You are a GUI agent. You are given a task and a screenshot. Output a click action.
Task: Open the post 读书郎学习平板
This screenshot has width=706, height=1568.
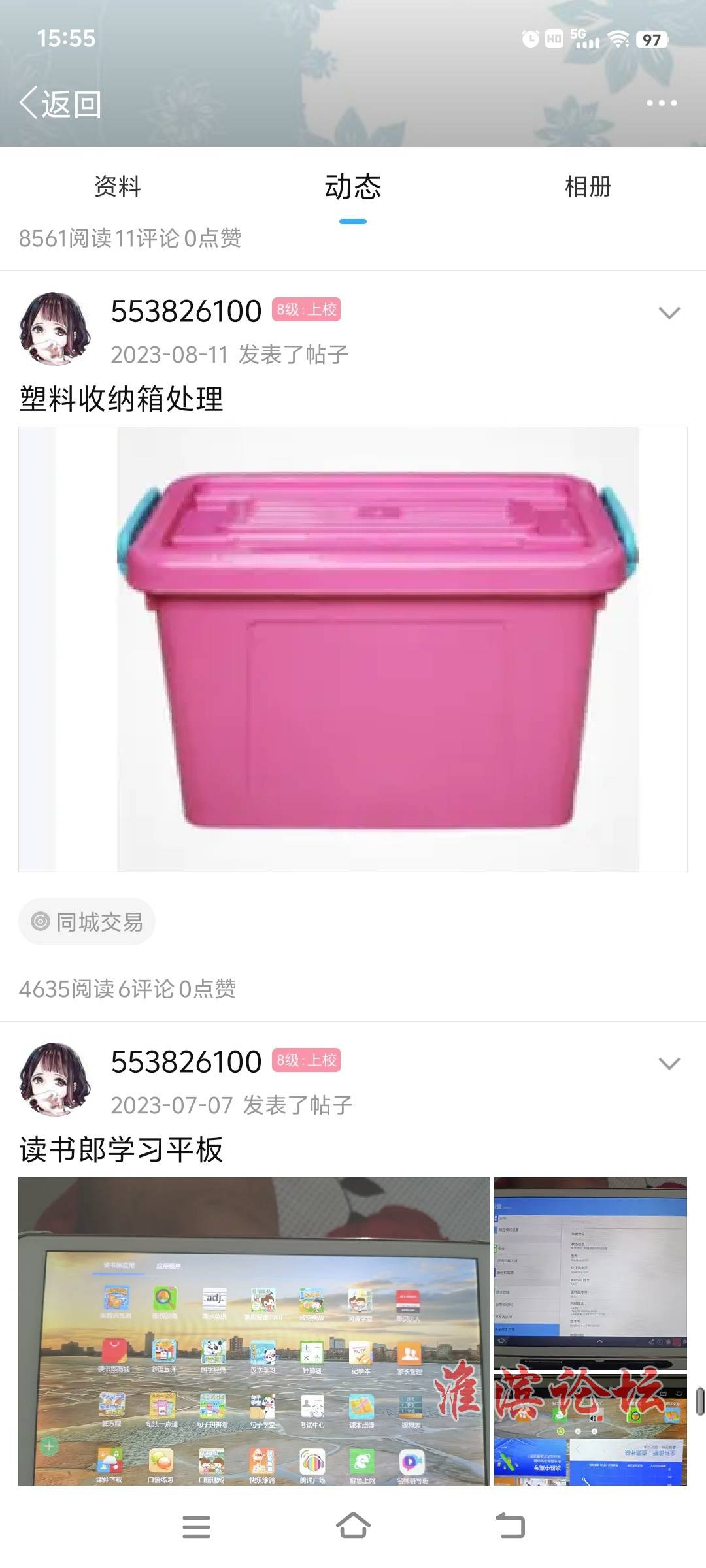pyautogui.click(x=122, y=1150)
